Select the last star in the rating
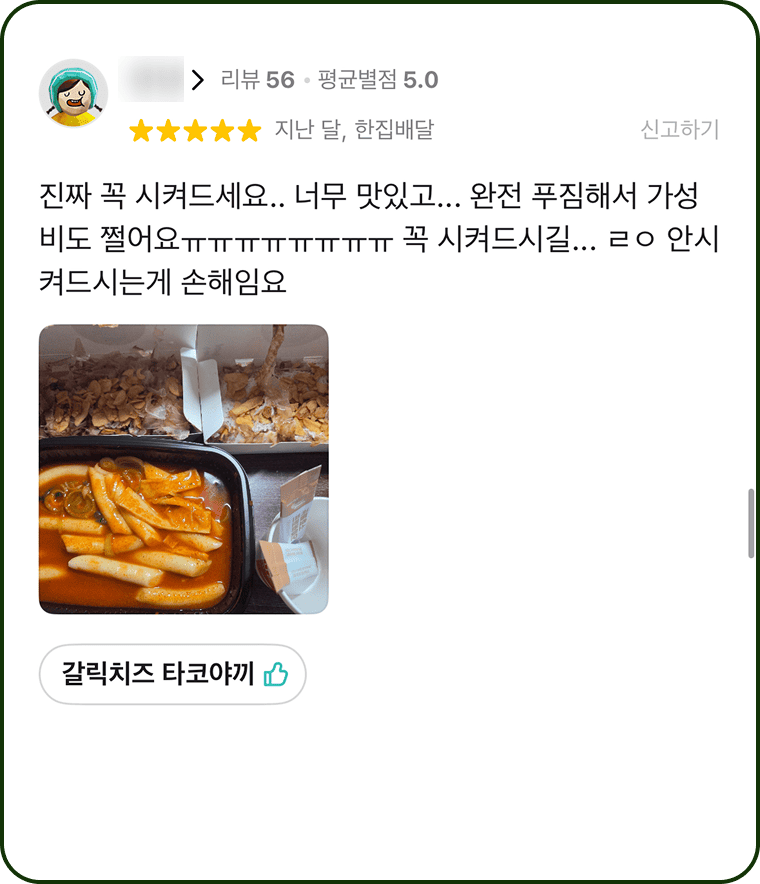 click(248, 129)
